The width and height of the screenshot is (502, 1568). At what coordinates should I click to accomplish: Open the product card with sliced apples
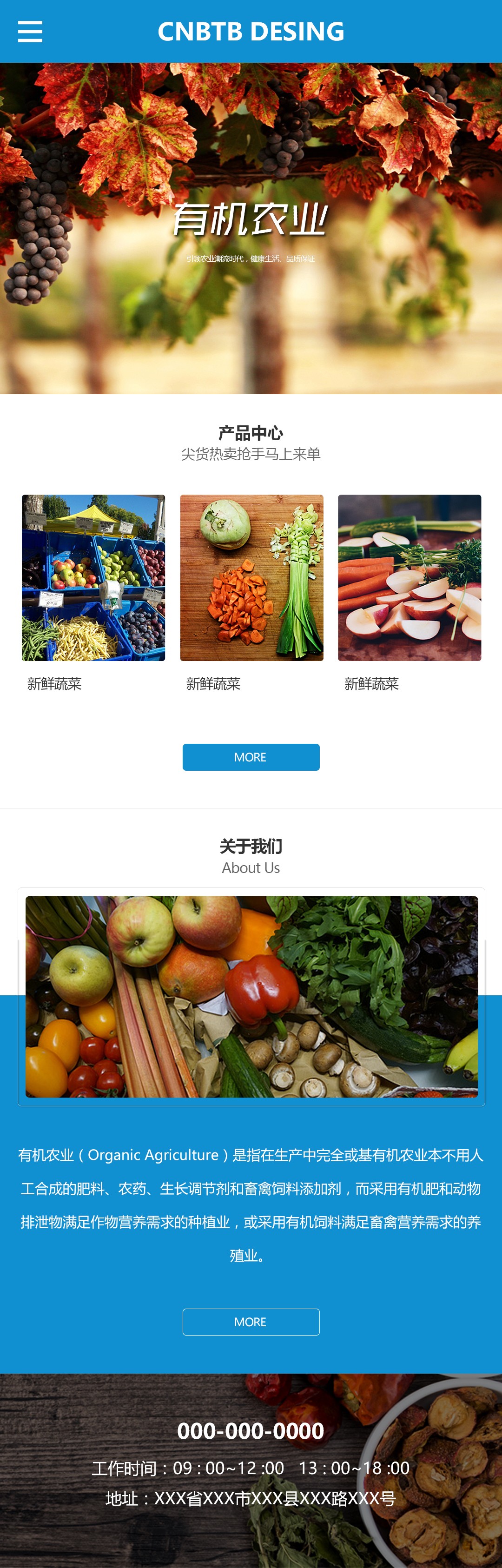410,578
